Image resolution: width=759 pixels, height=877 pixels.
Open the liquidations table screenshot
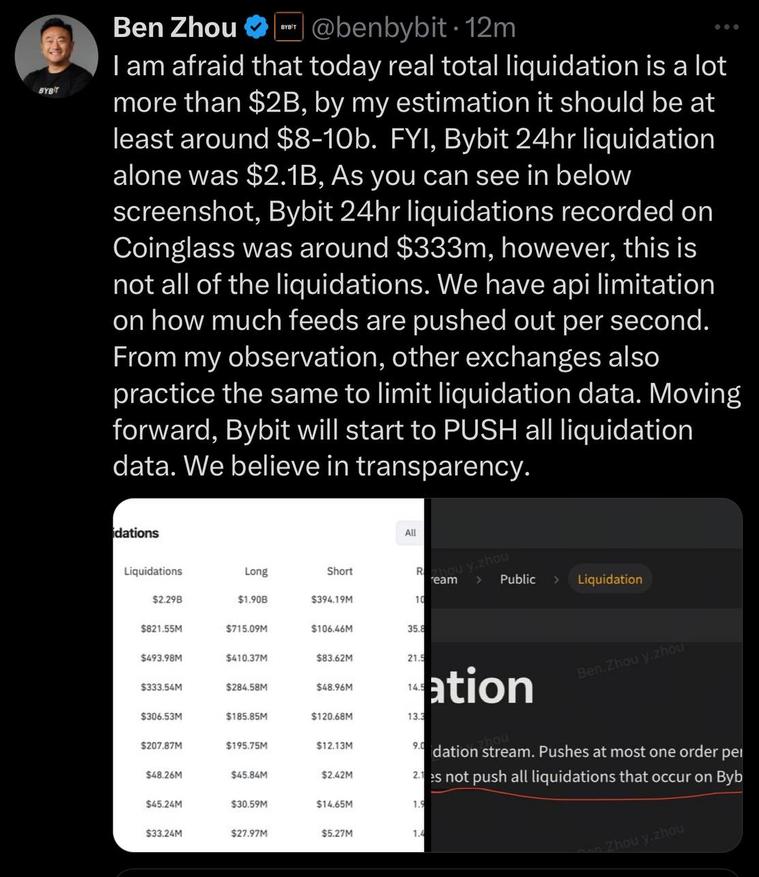click(x=269, y=675)
